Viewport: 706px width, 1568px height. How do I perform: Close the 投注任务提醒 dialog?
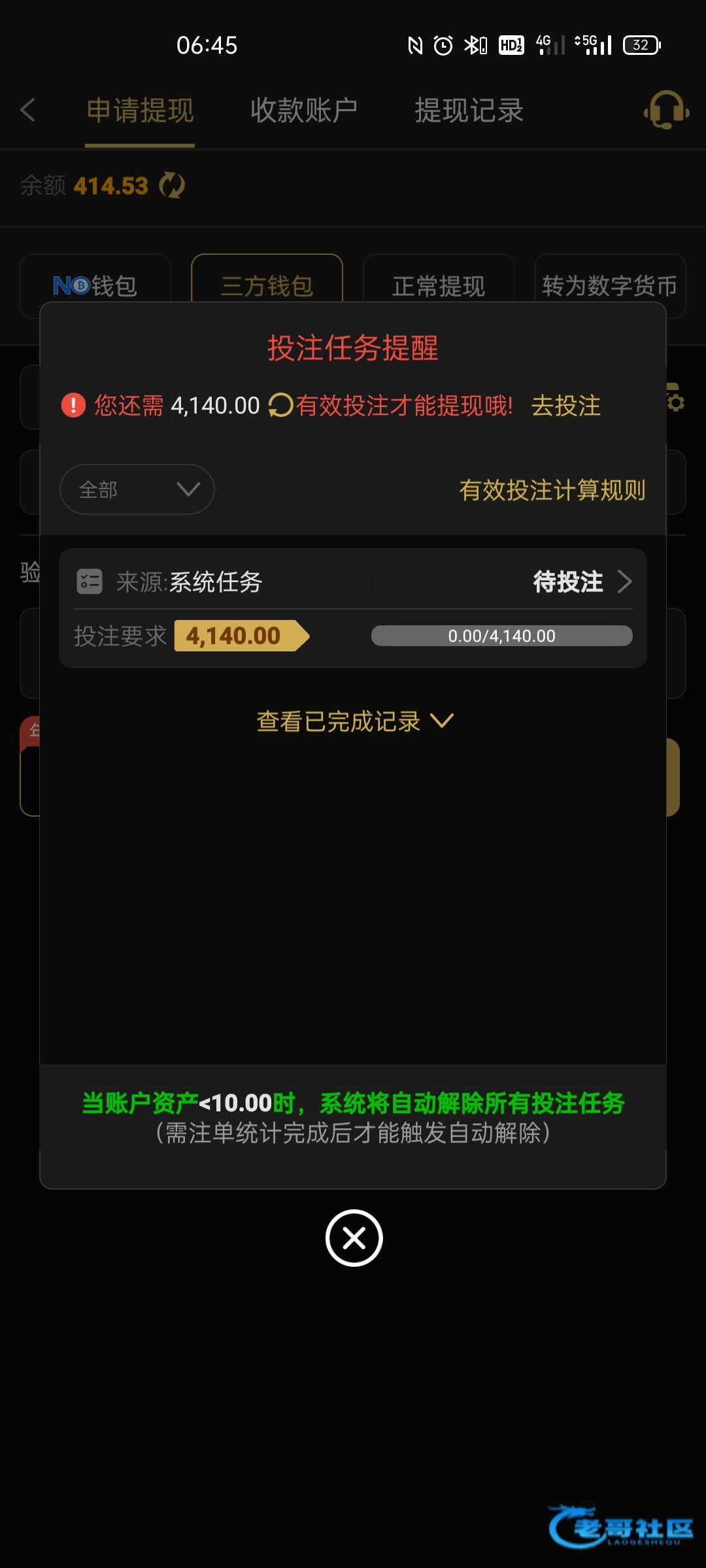(x=354, y=1238)
